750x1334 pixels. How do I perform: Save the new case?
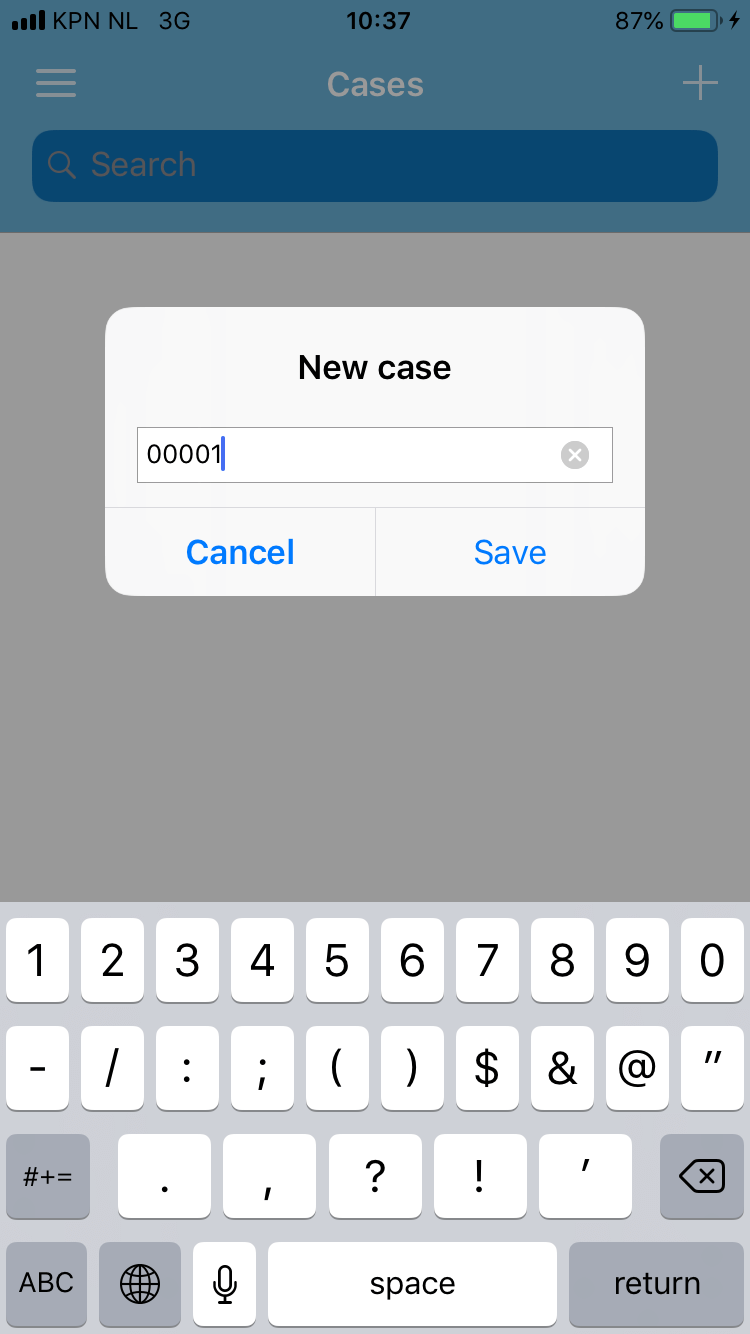[510, 552]
